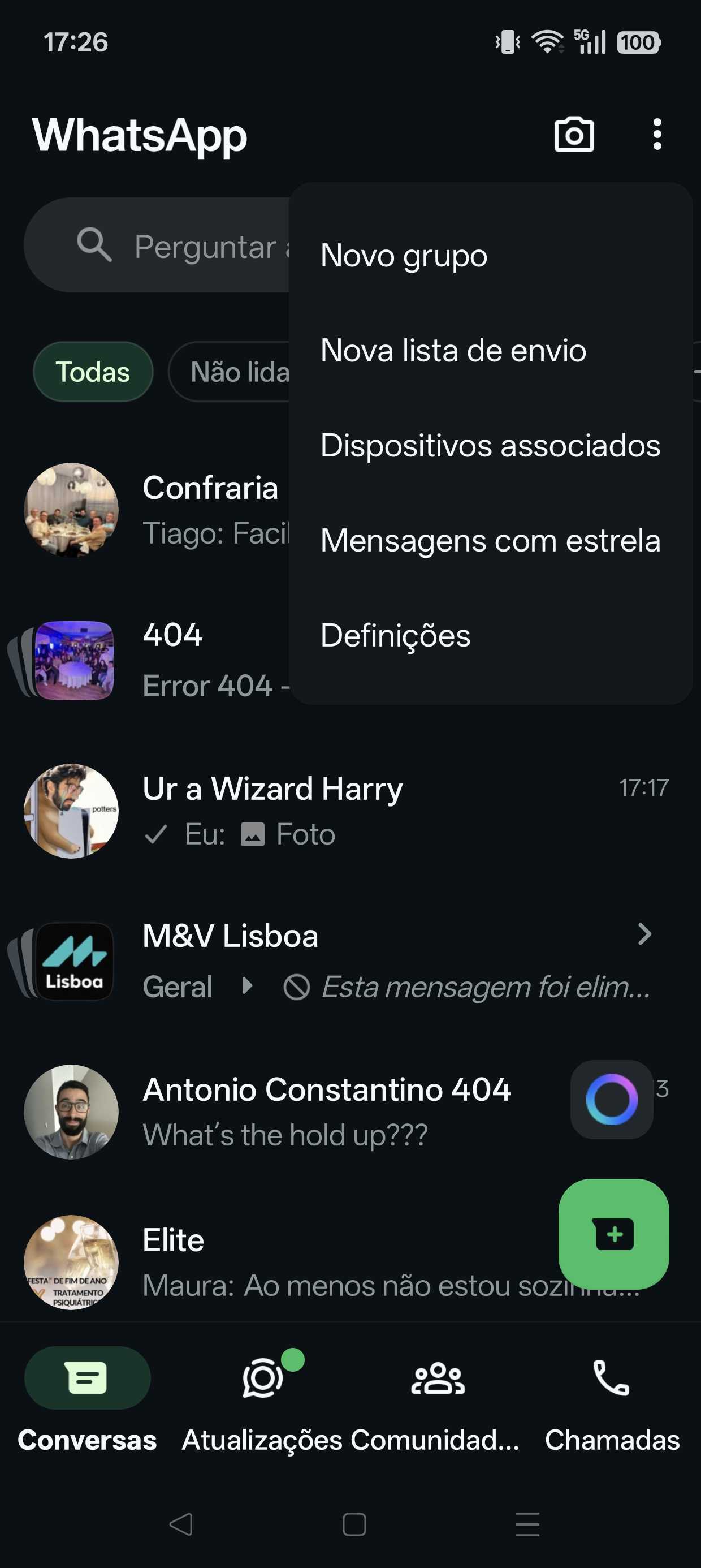Go to Definições
Image resolution: width=701 pixels, height=1568 pixels.
click(396, 635)
